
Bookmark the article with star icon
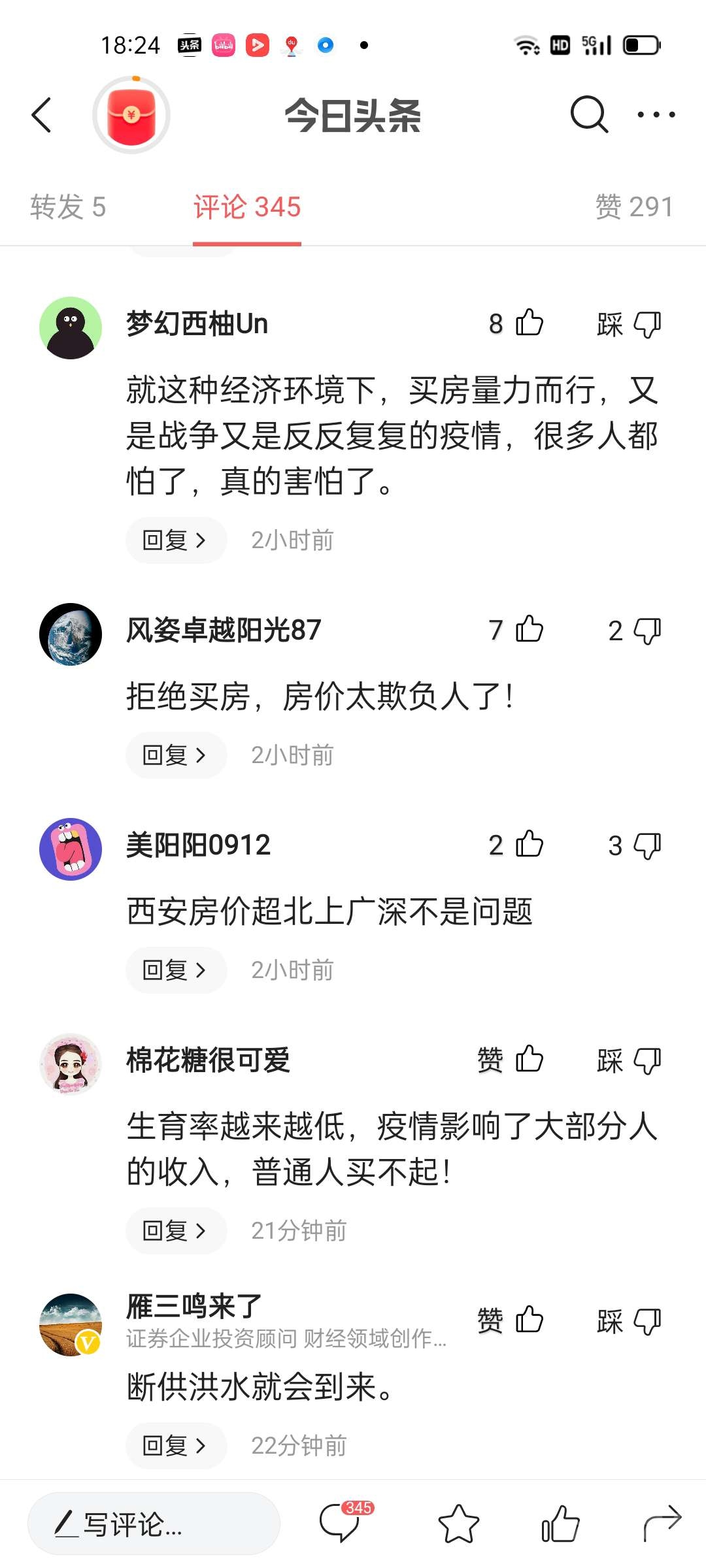click(458, 1524)
